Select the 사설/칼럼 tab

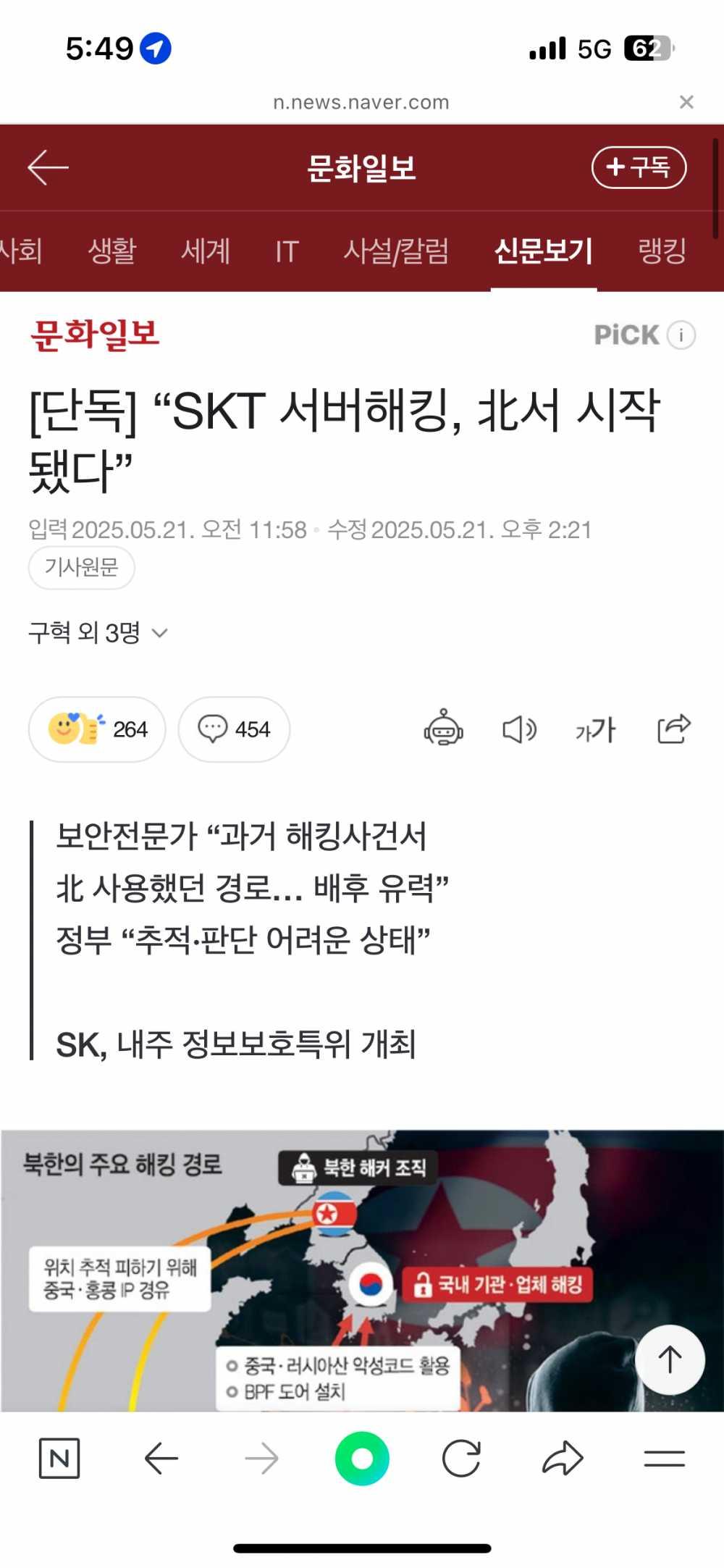click(396, 251)
